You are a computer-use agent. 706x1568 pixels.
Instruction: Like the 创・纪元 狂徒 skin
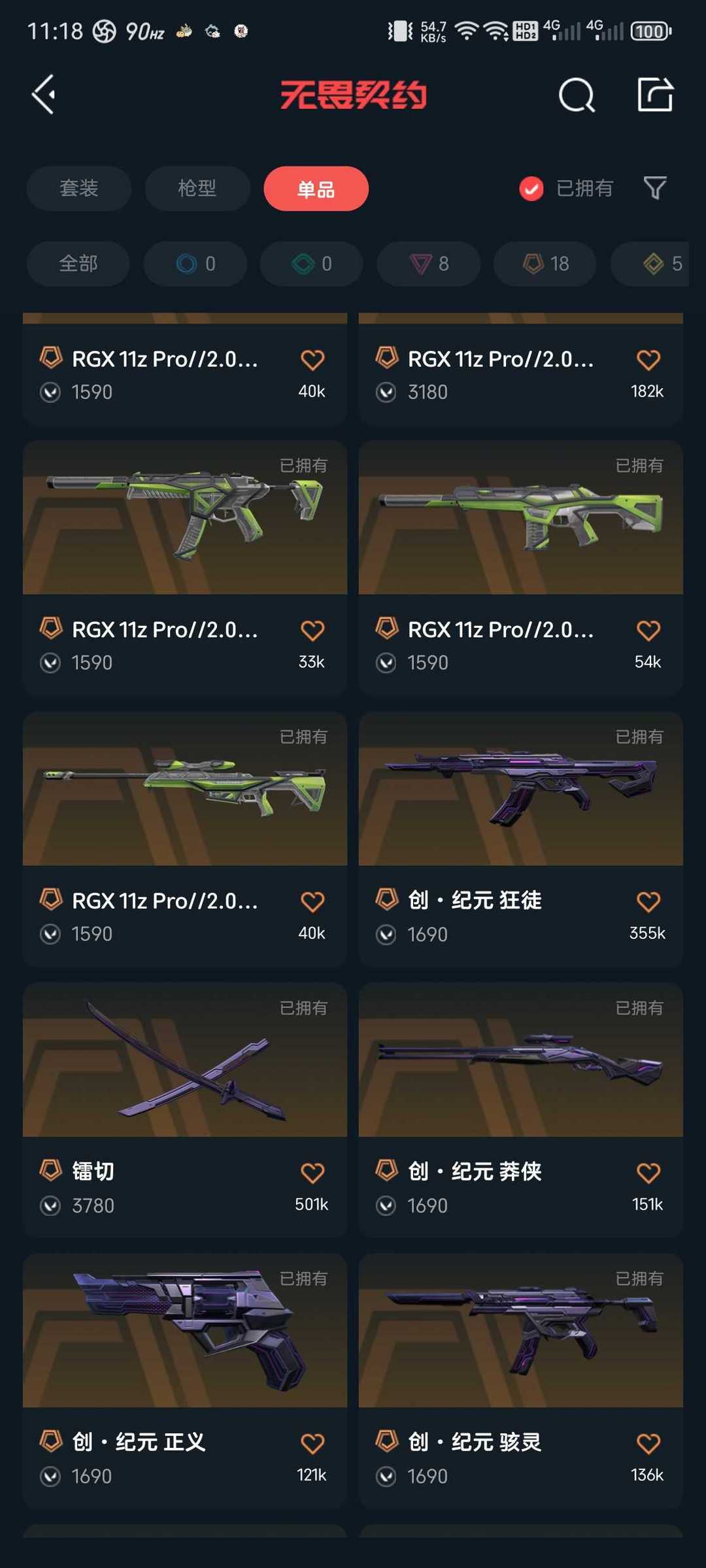pos(648,902)
